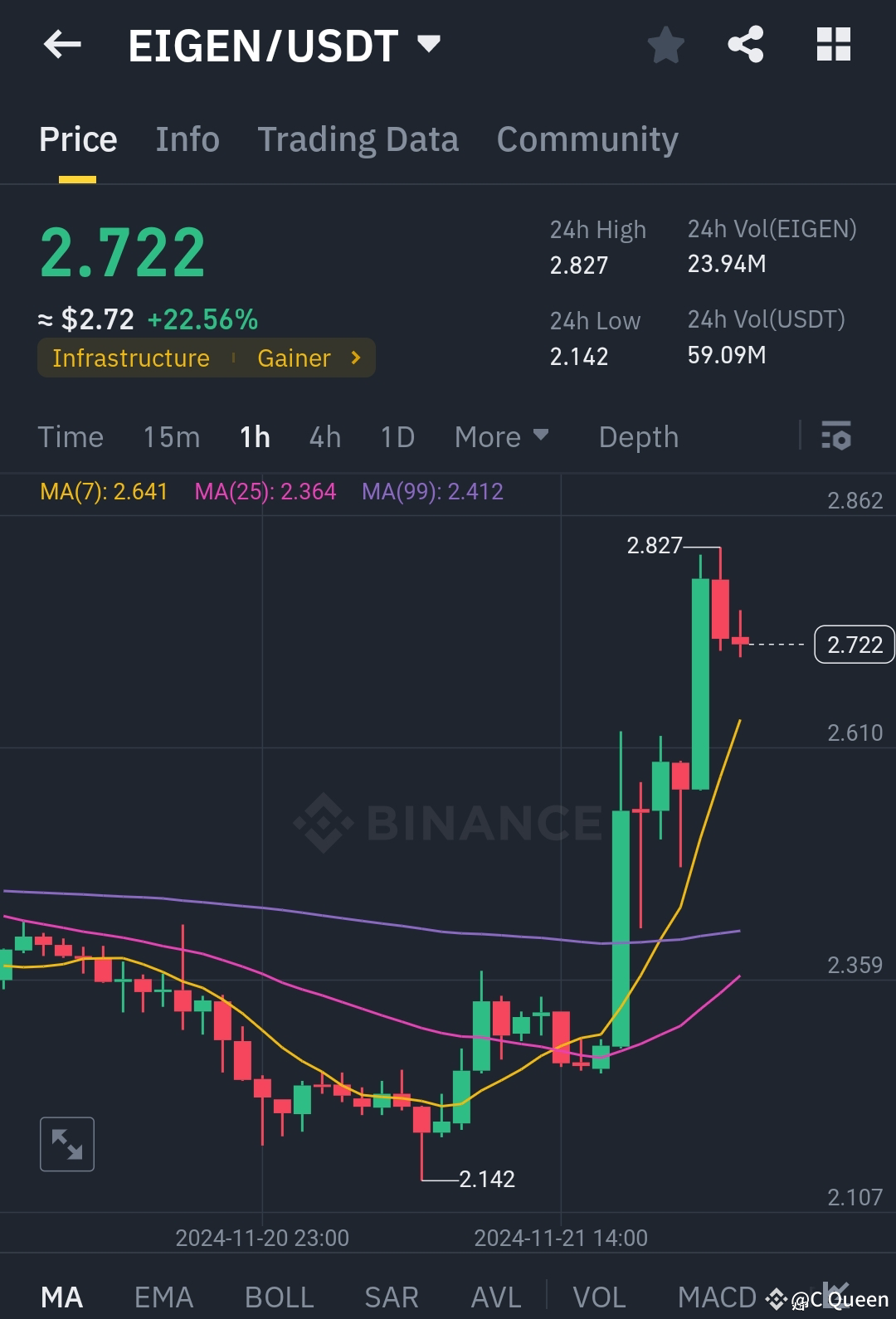896x1319 pixels.
Task: Expand the More timeframe dropdown
Action: [x=501, y=436]
